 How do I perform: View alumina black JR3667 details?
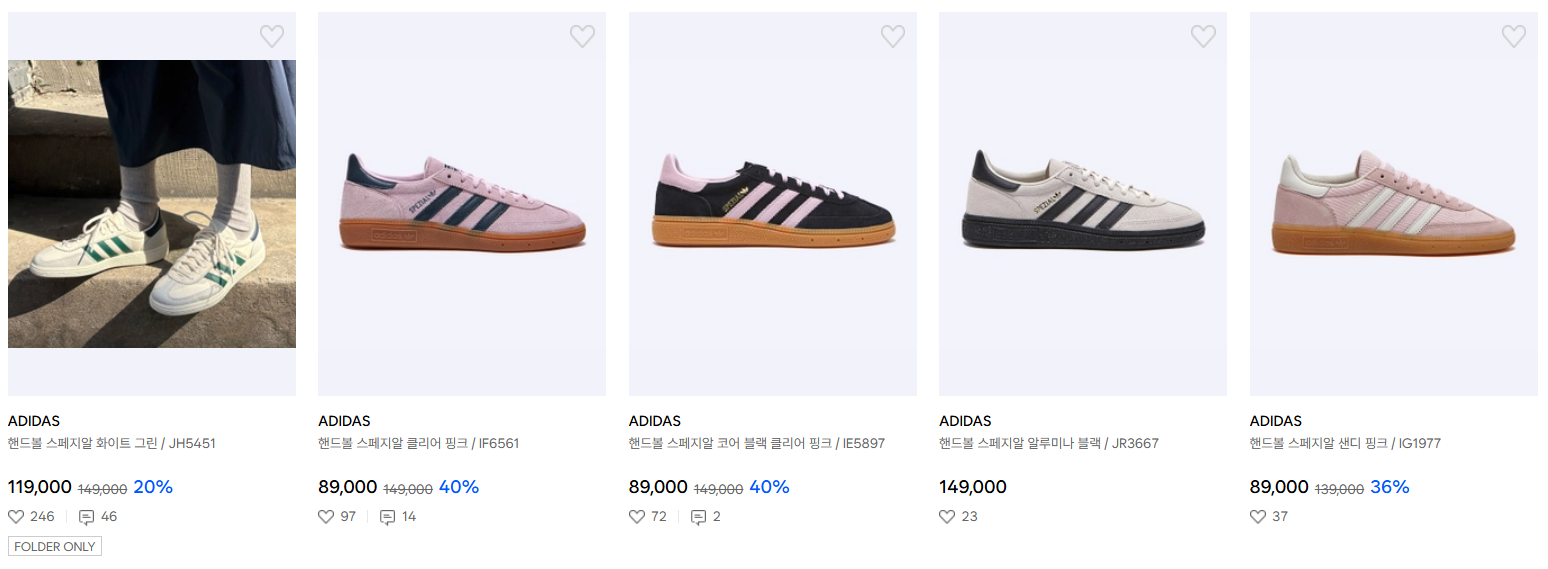tap(1083, 204)
